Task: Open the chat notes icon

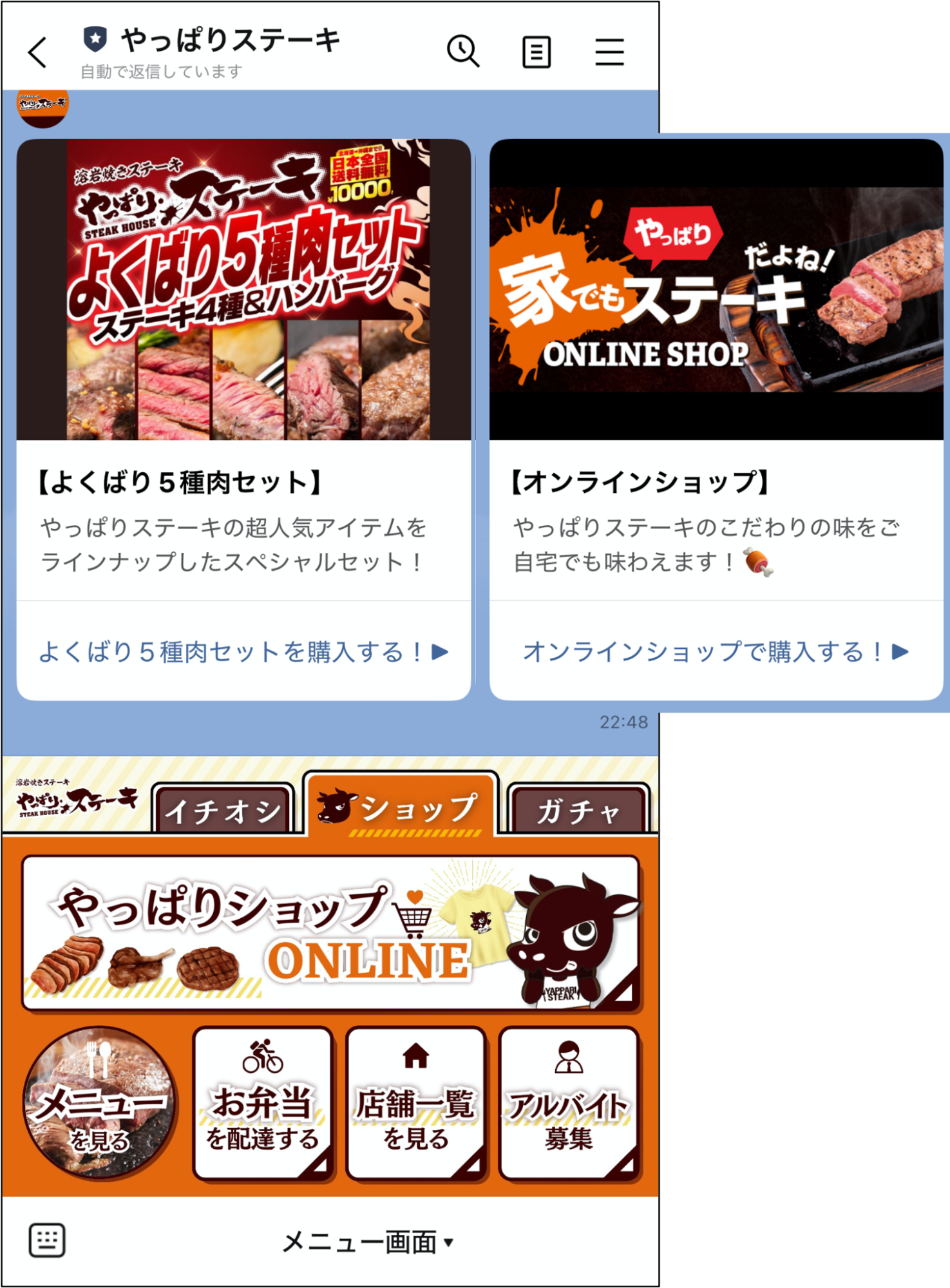Action: pyautogui.click(x=538, y=53)
